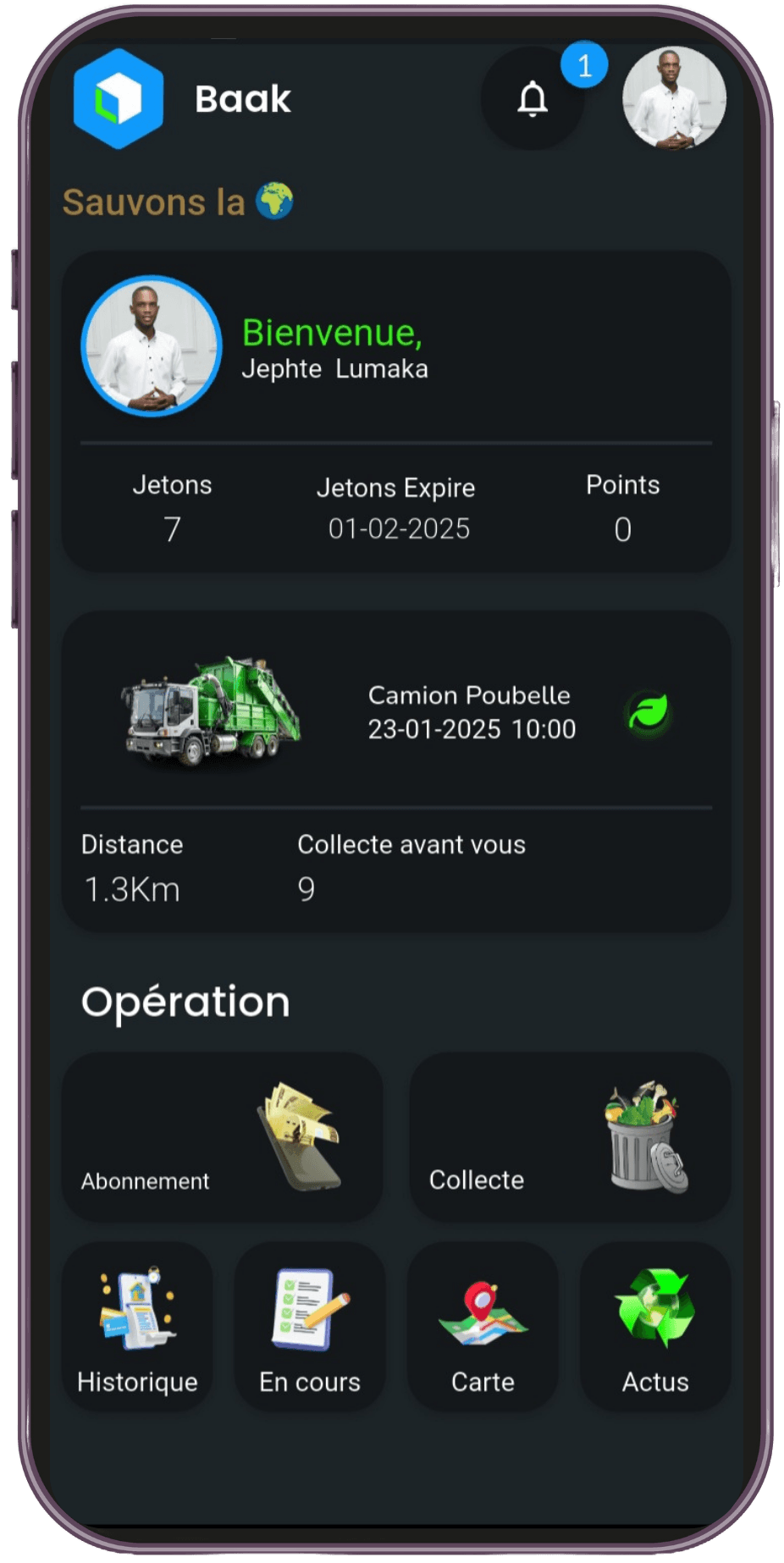784x1563 pixels.
Task: Open the Carte map tile
Action: 483,1326
